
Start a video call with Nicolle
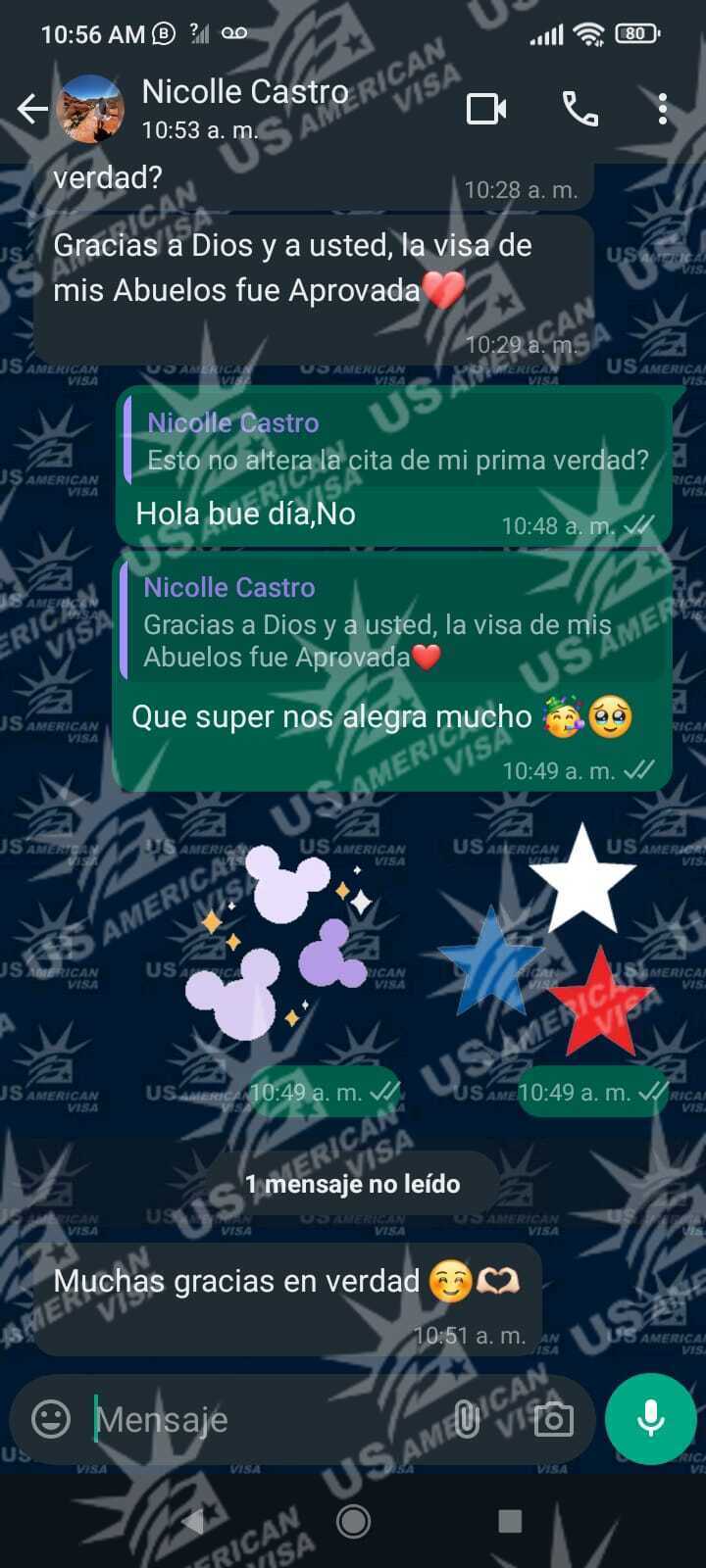pos(486,109)
